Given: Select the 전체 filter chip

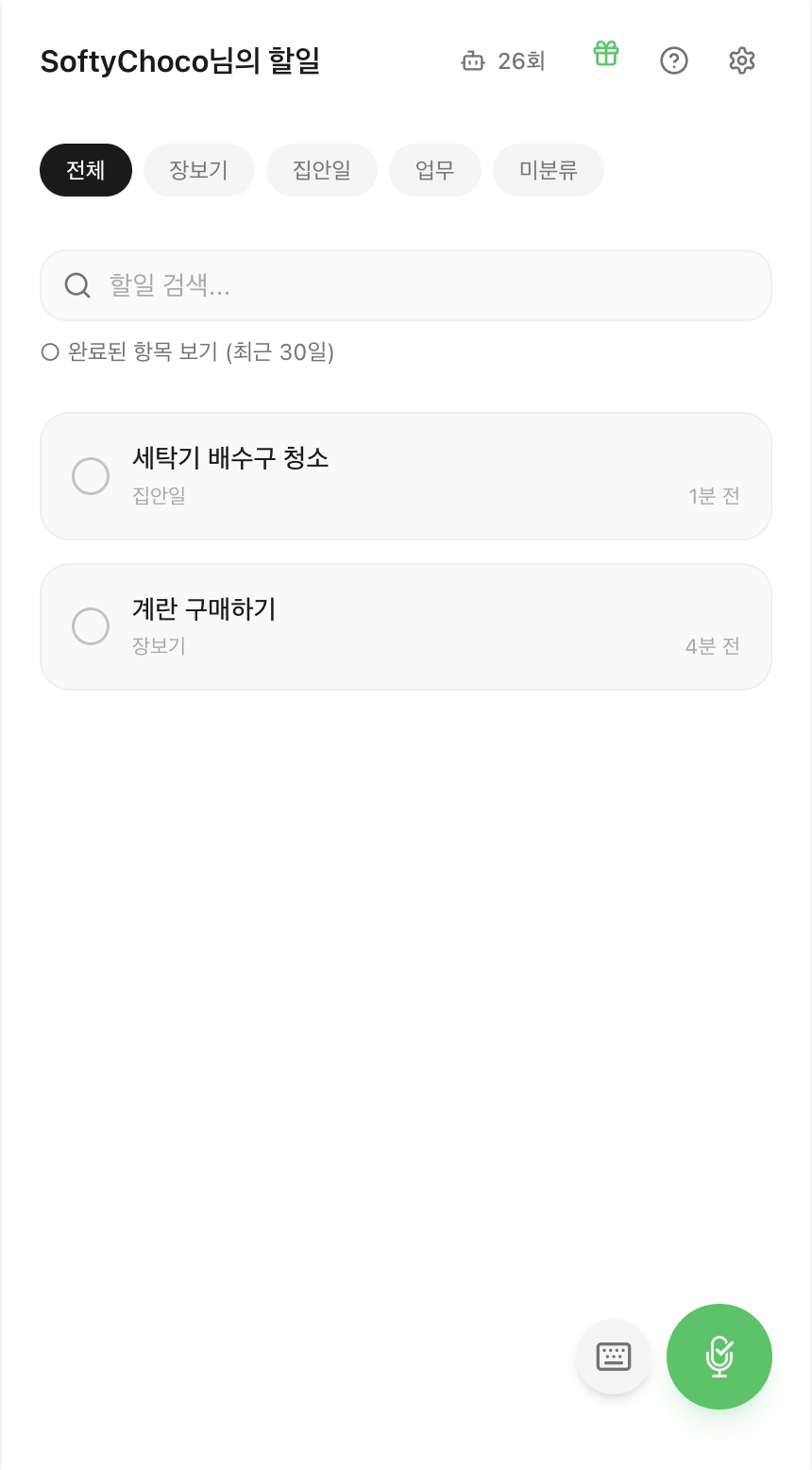Looking at the screenshot, I should (x=85, y=170).
